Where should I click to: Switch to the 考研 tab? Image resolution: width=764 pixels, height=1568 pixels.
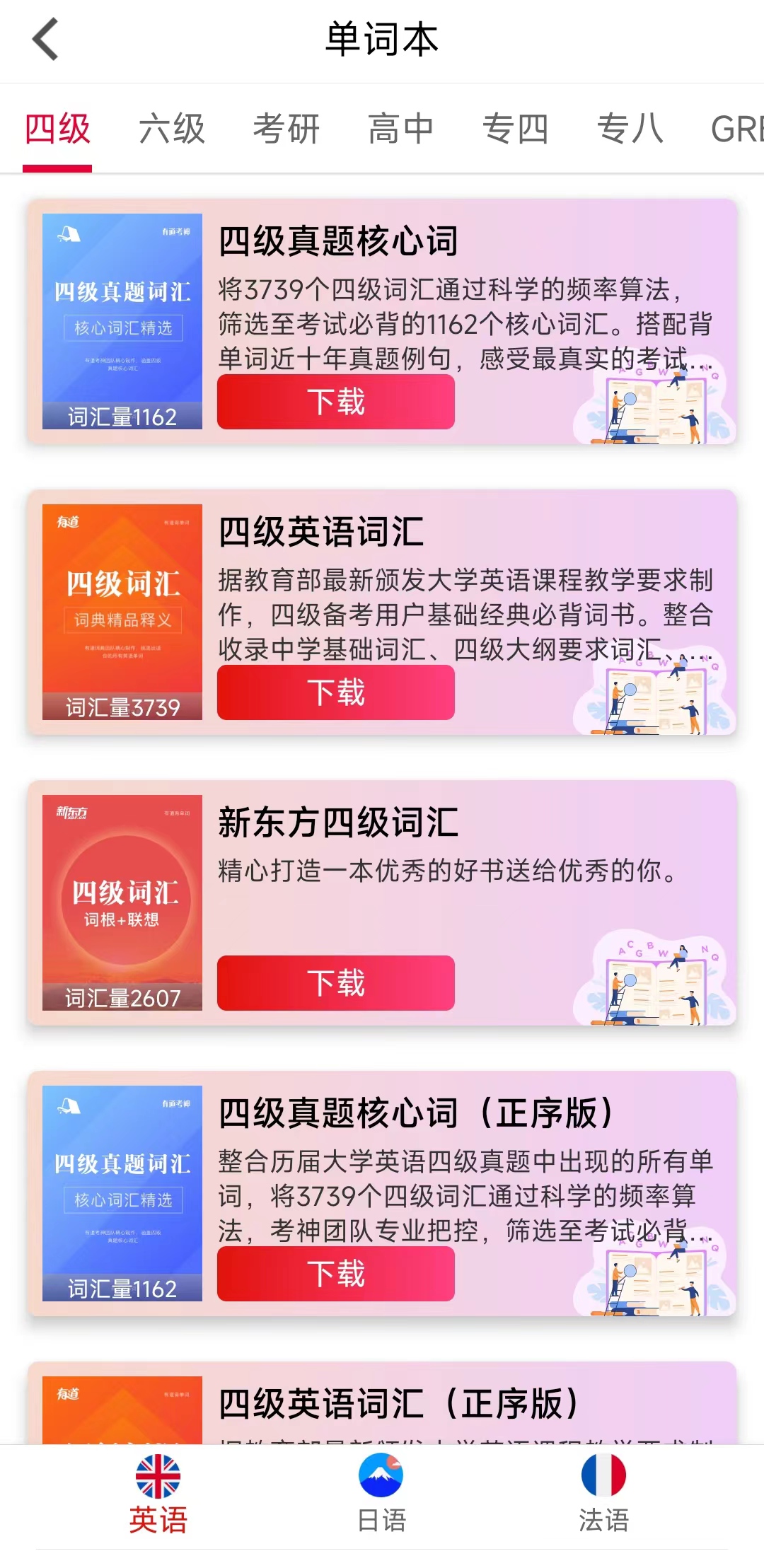pos(286,129)
